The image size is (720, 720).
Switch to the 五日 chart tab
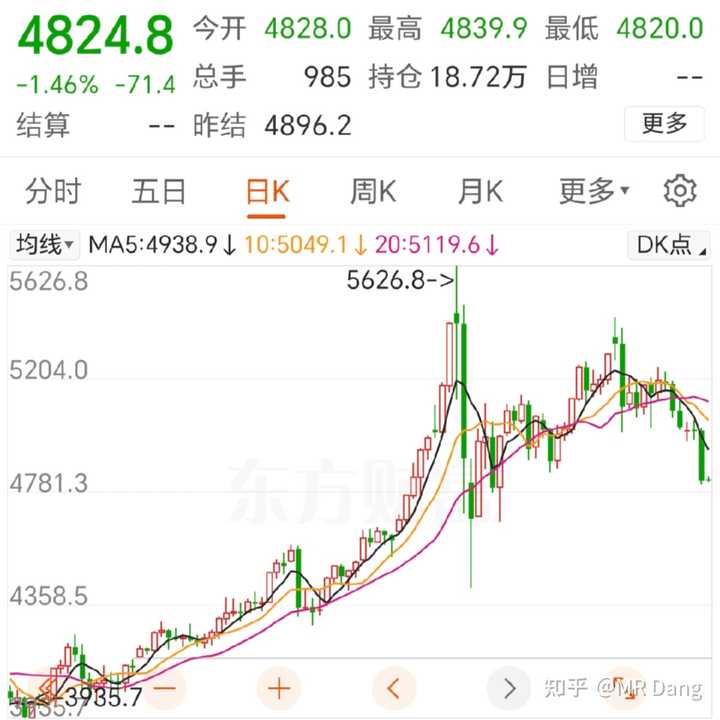tap(159, 190)
